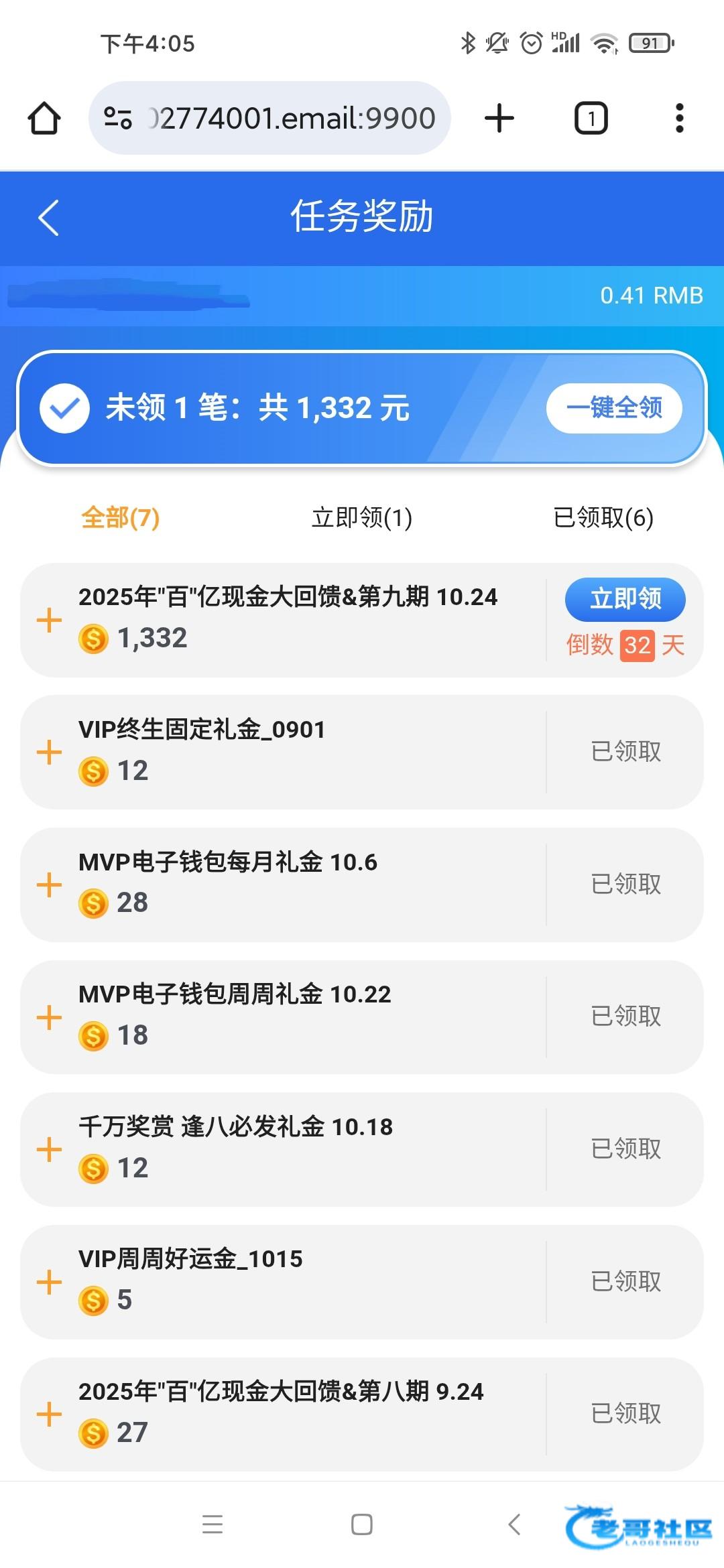This screenshot has width=724, height=1568.
Task: Open the 已领取(6) tab
Action: coord(603,517)
